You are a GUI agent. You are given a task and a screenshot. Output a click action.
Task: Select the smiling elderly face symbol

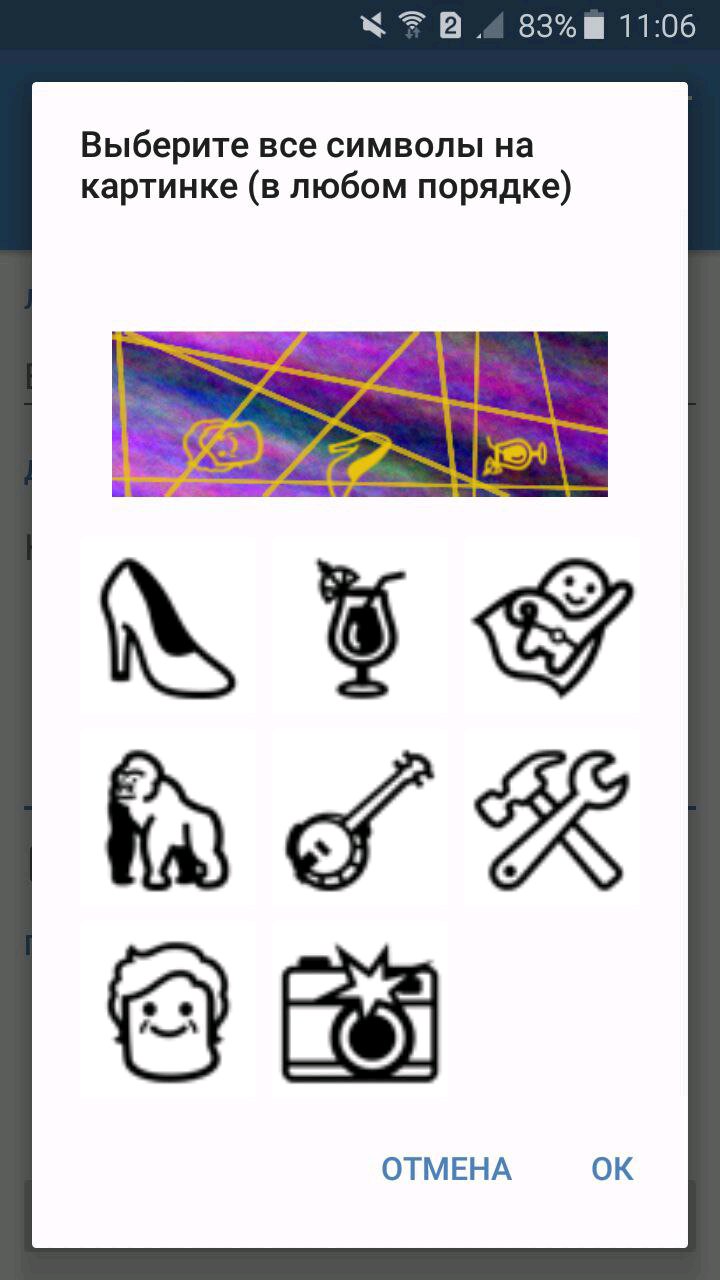(167, 1012)
